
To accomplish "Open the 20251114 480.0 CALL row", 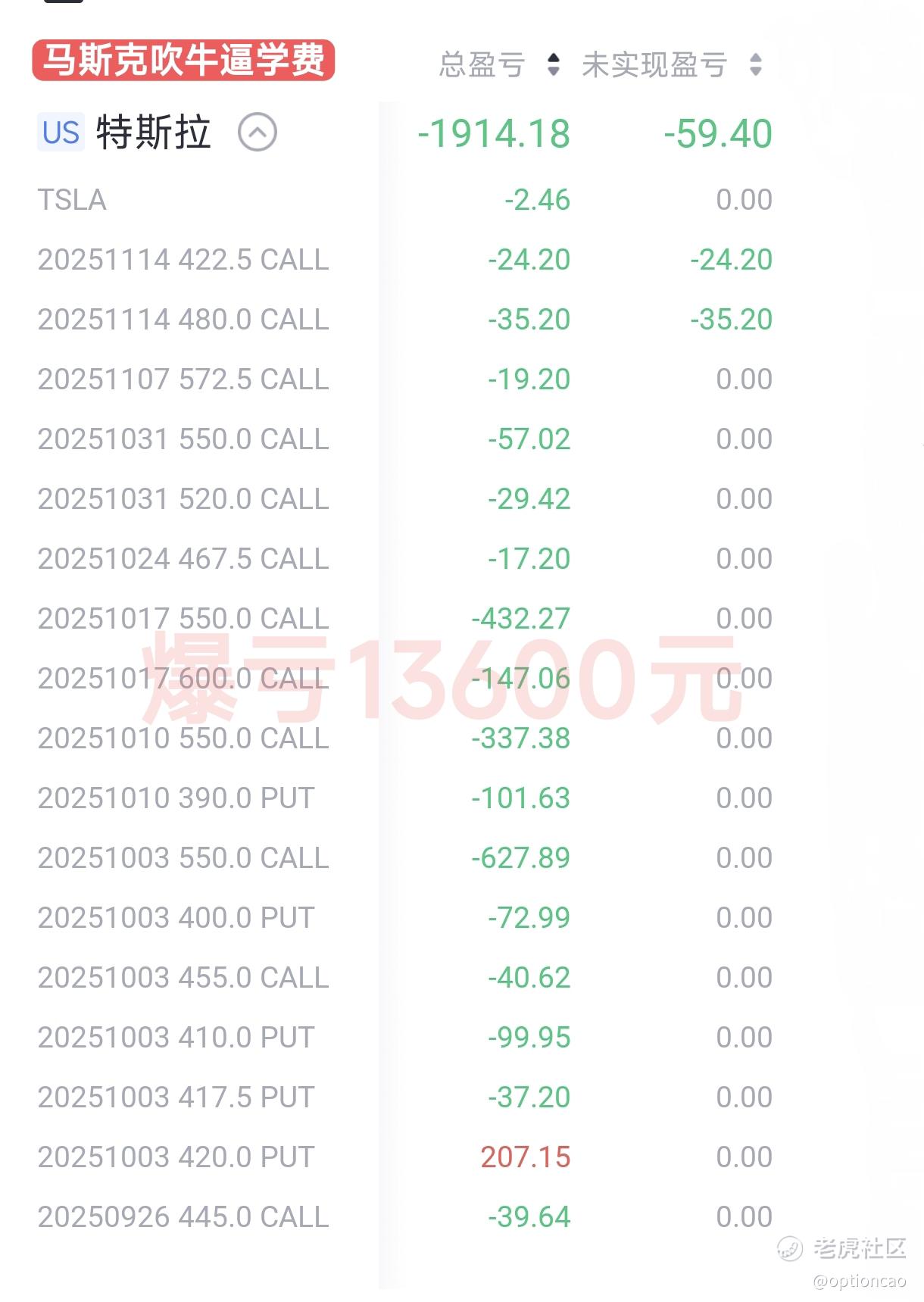I will point(183,320).
